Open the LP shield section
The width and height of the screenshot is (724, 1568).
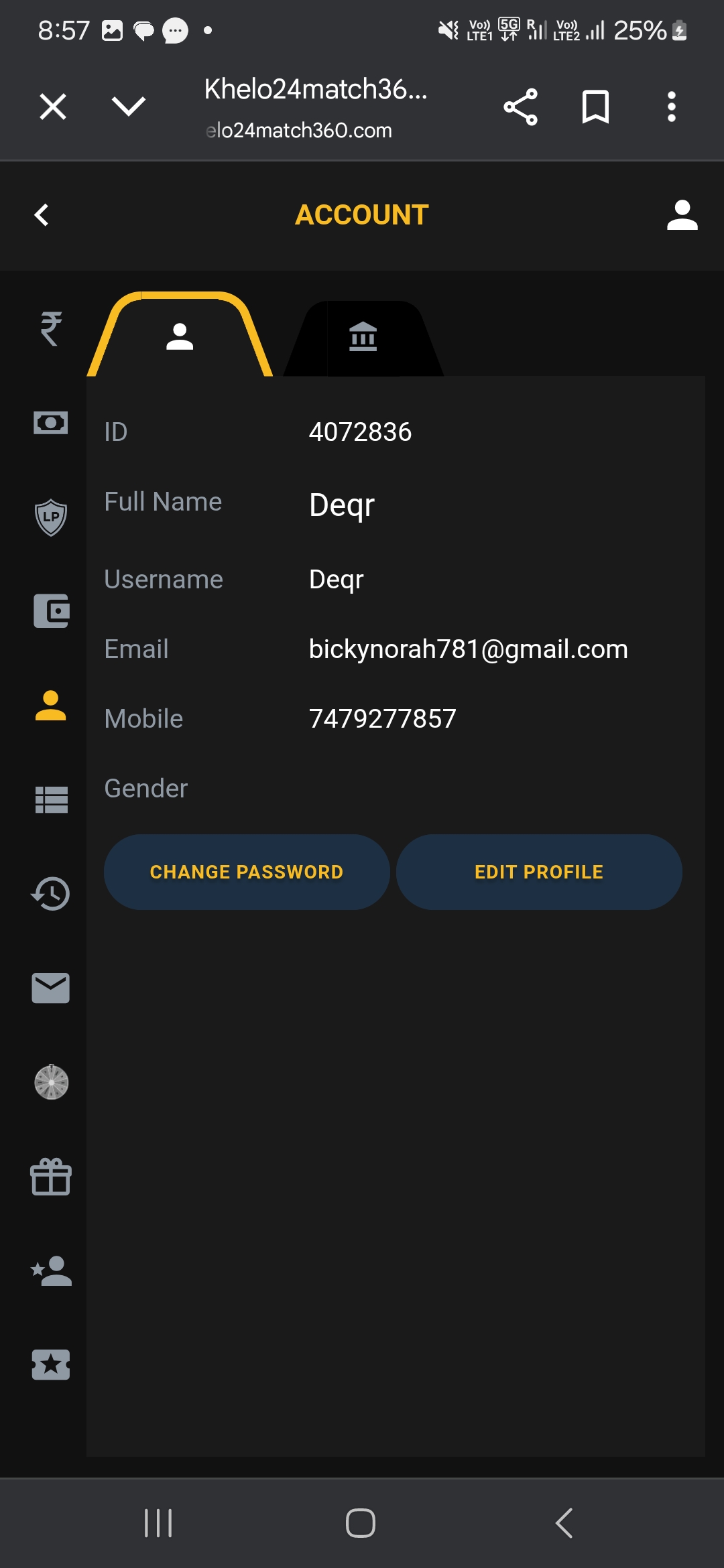point(51,517)
